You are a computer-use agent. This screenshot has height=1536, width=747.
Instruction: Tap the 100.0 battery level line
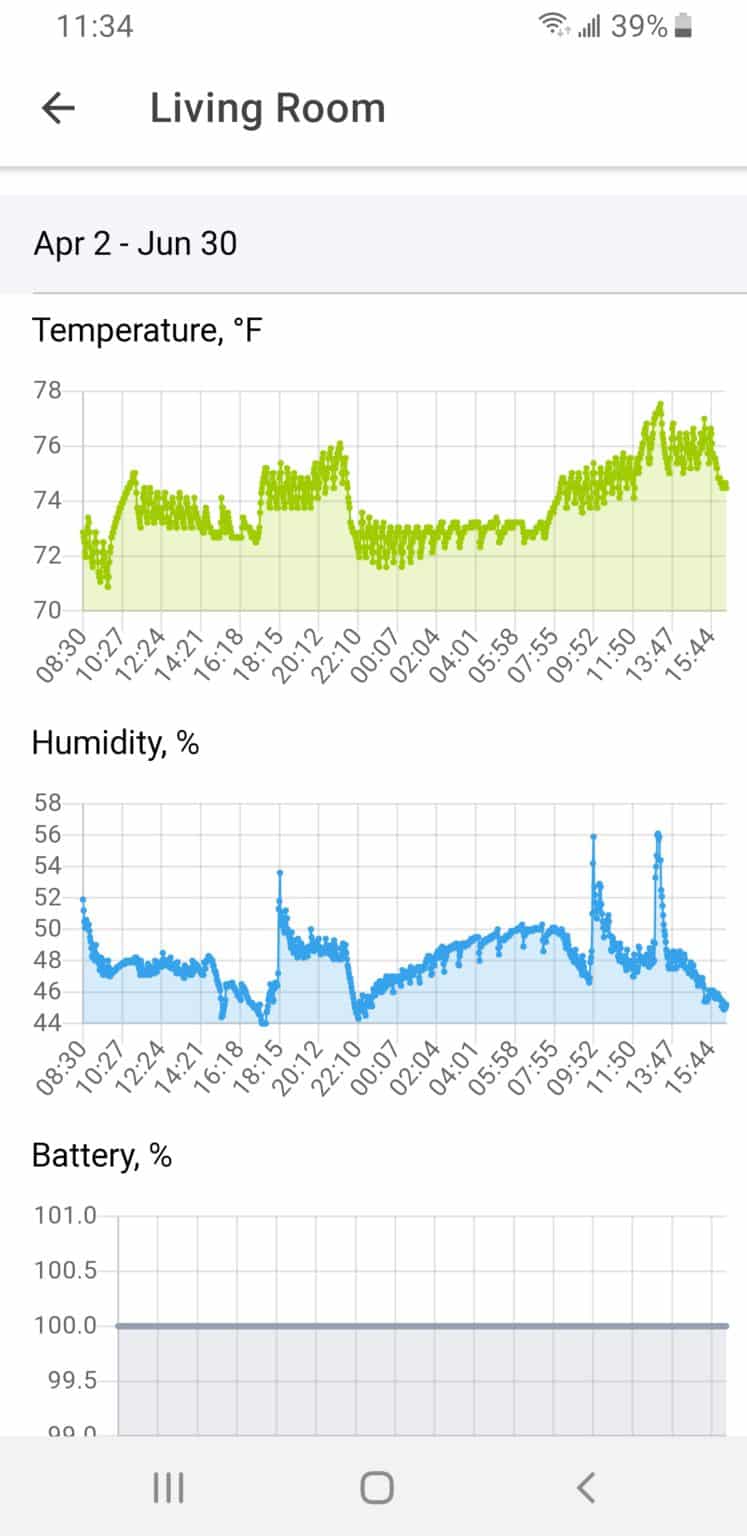400,1326
